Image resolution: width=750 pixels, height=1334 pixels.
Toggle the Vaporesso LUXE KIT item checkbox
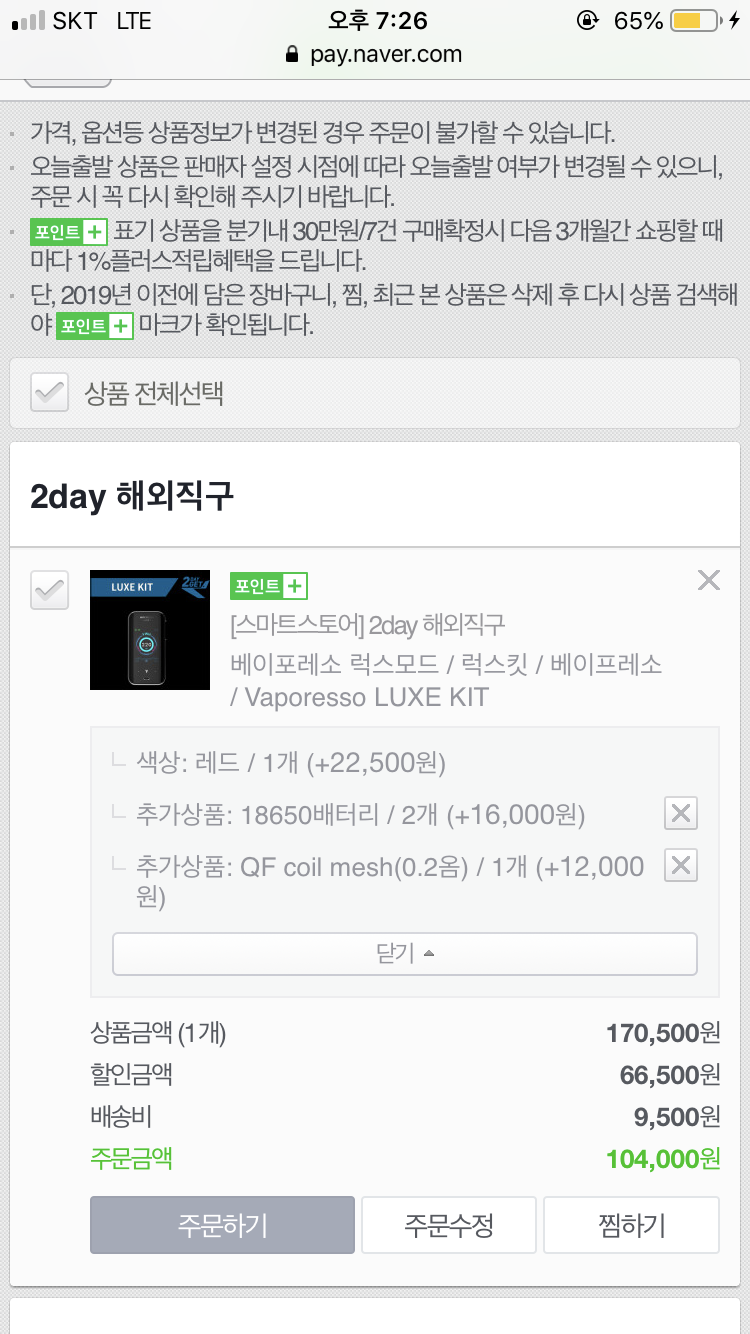click(50, 590)
